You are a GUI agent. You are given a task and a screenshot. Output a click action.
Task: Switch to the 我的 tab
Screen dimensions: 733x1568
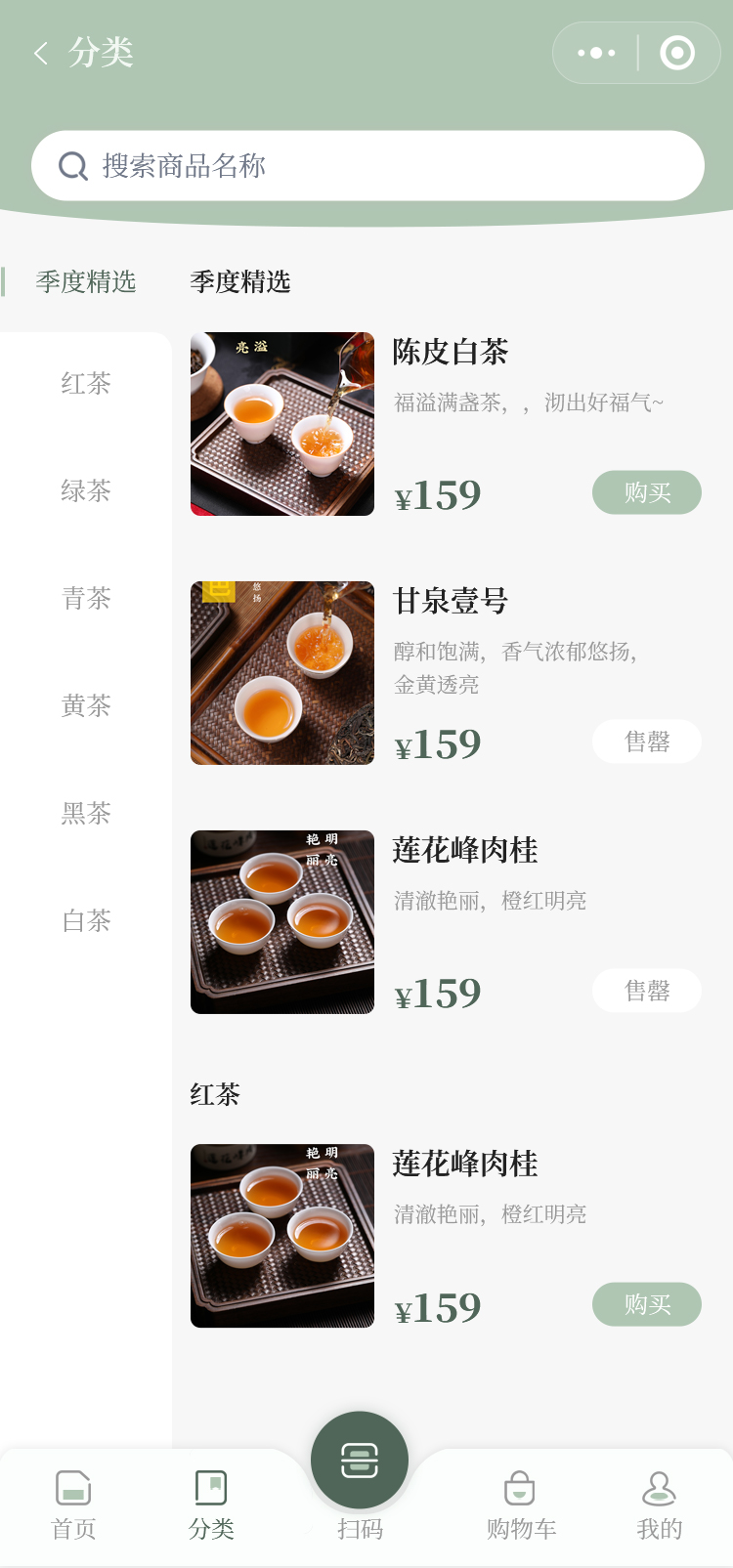[x=659, y=1504]
